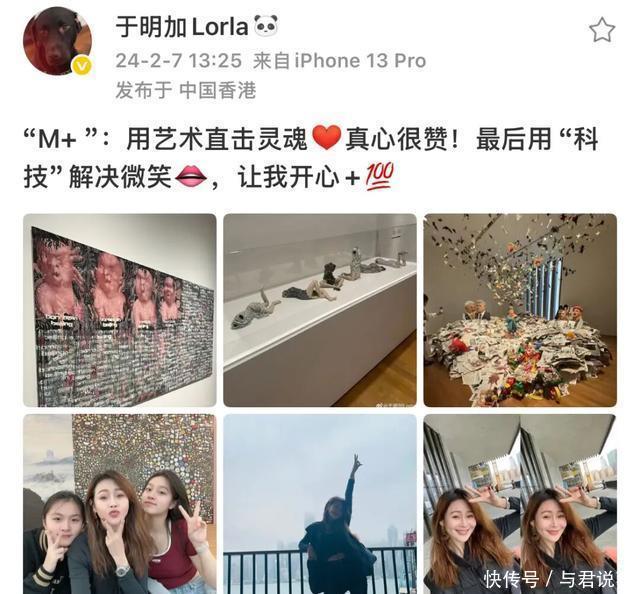Open the hanging installation artwork photo
The width and height of the screenshot is (640, 594).
click(519, 310)
